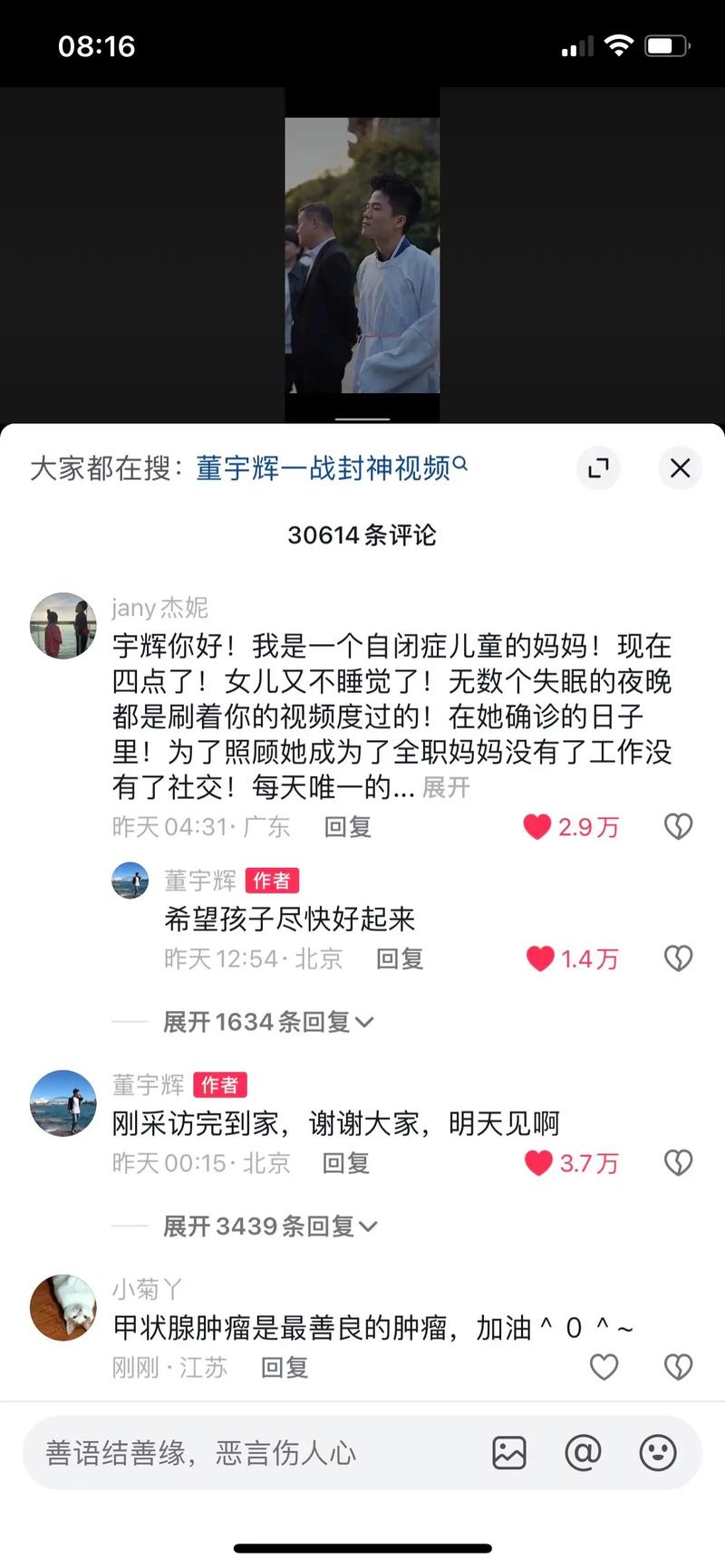Screen dimensions: 725x1568
Task: Click the dislike icon on 小菊丫's comment
Action: tap(678, 1368)
